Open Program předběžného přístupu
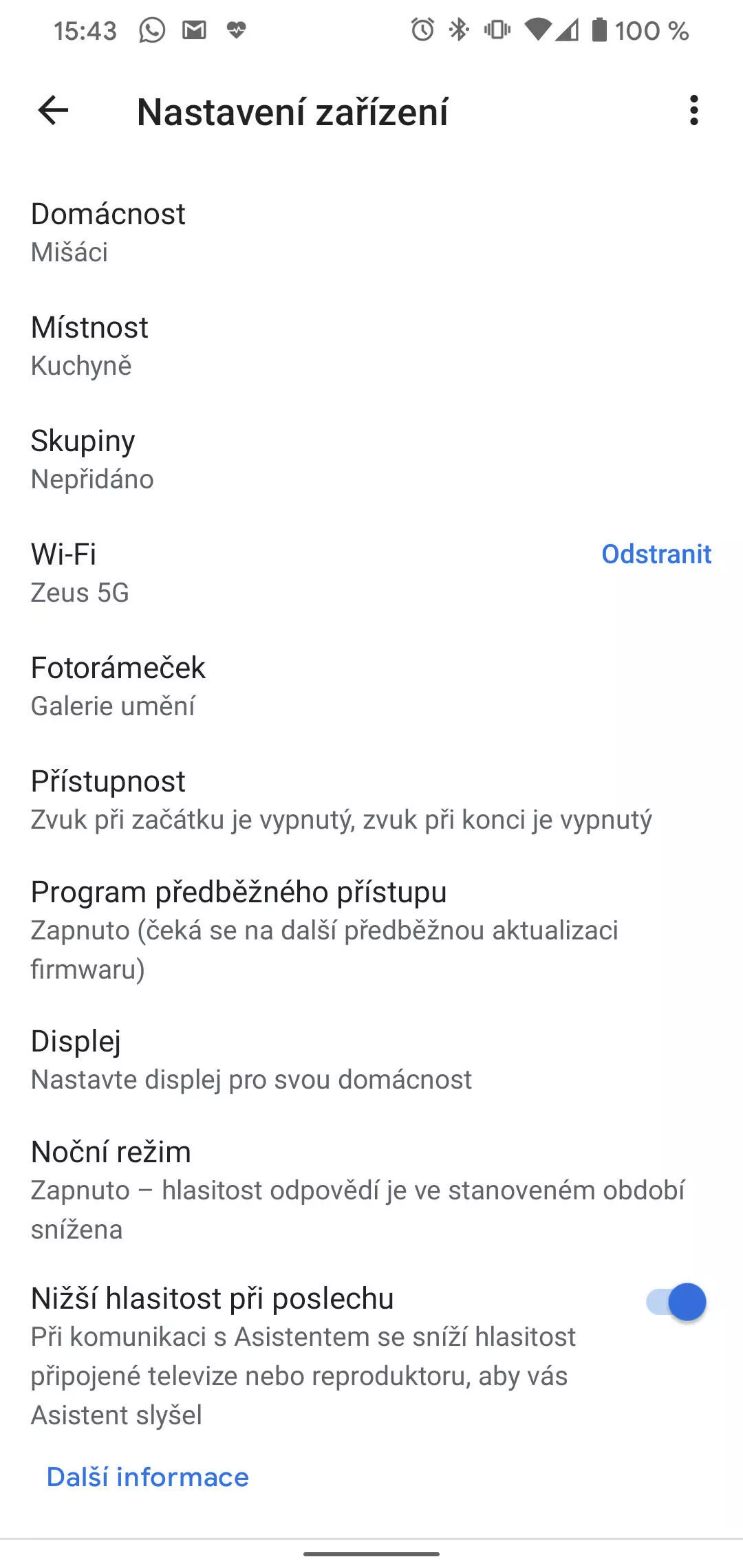Screen dimensions: 743x1568 point(371,930)
